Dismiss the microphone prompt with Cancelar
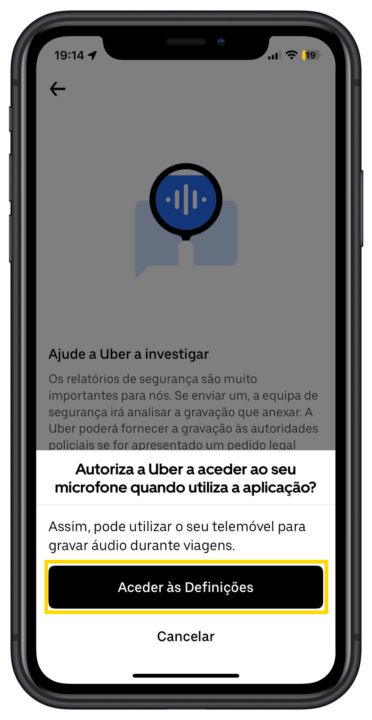Viewport: 372px width, 720px height. 186,636
